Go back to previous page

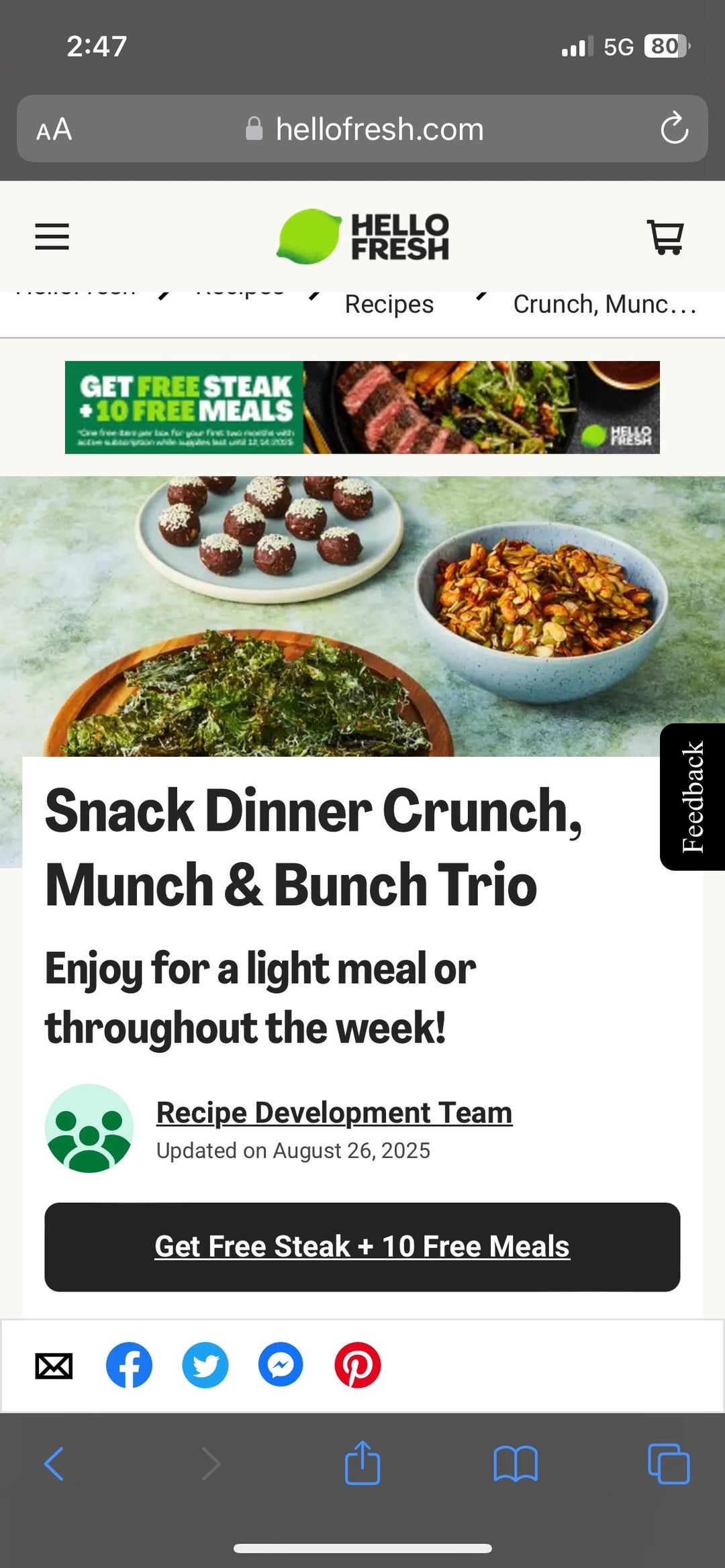(x=54, y=1463)
